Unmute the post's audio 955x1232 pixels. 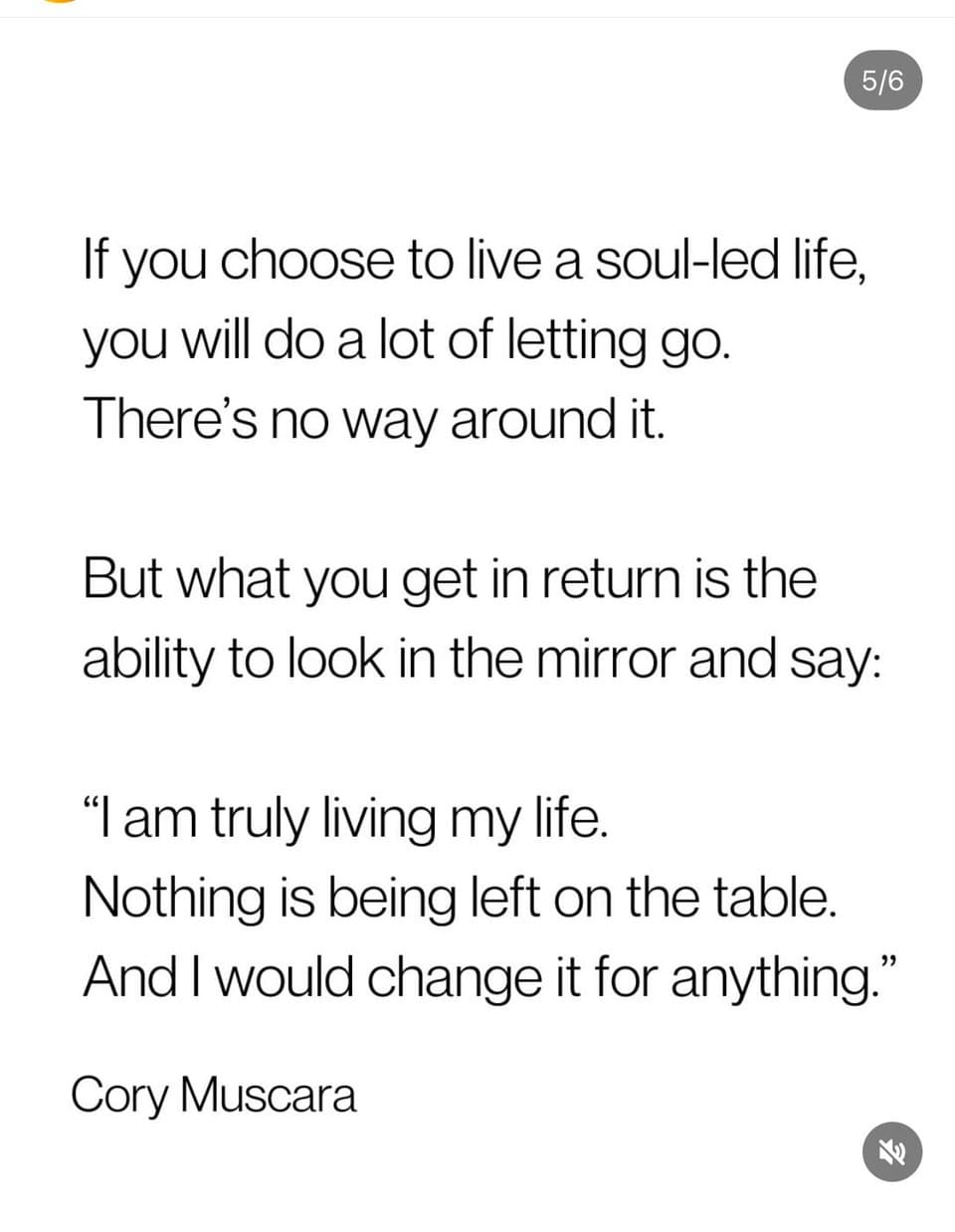[x=891, y=1151]
